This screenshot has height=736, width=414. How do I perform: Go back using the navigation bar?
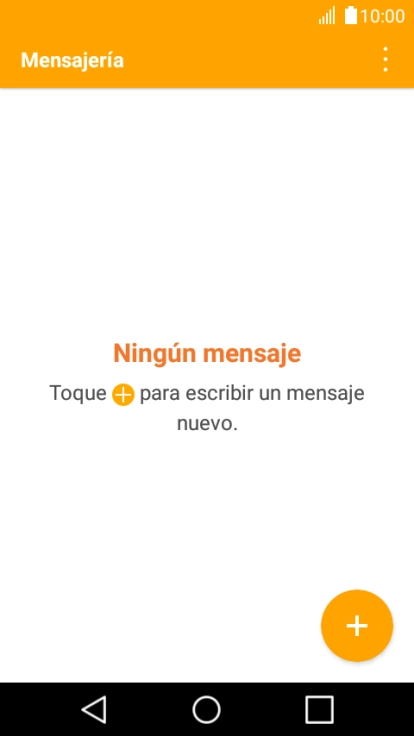[x=94, y=709]
